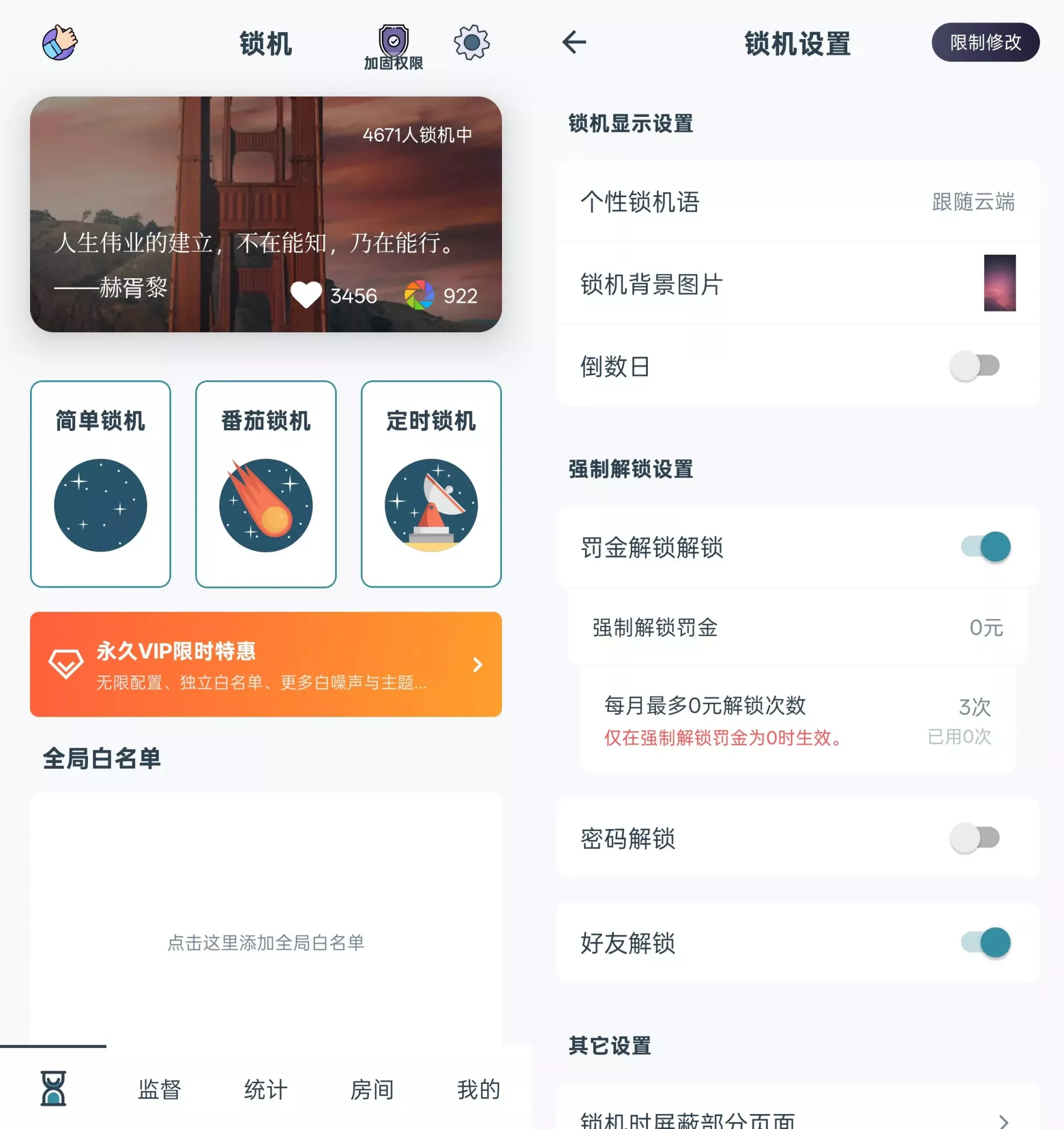Tap the 加固权限 shield icon
This screenshot has height=1129, width=1064.
(x=393, y=47)
